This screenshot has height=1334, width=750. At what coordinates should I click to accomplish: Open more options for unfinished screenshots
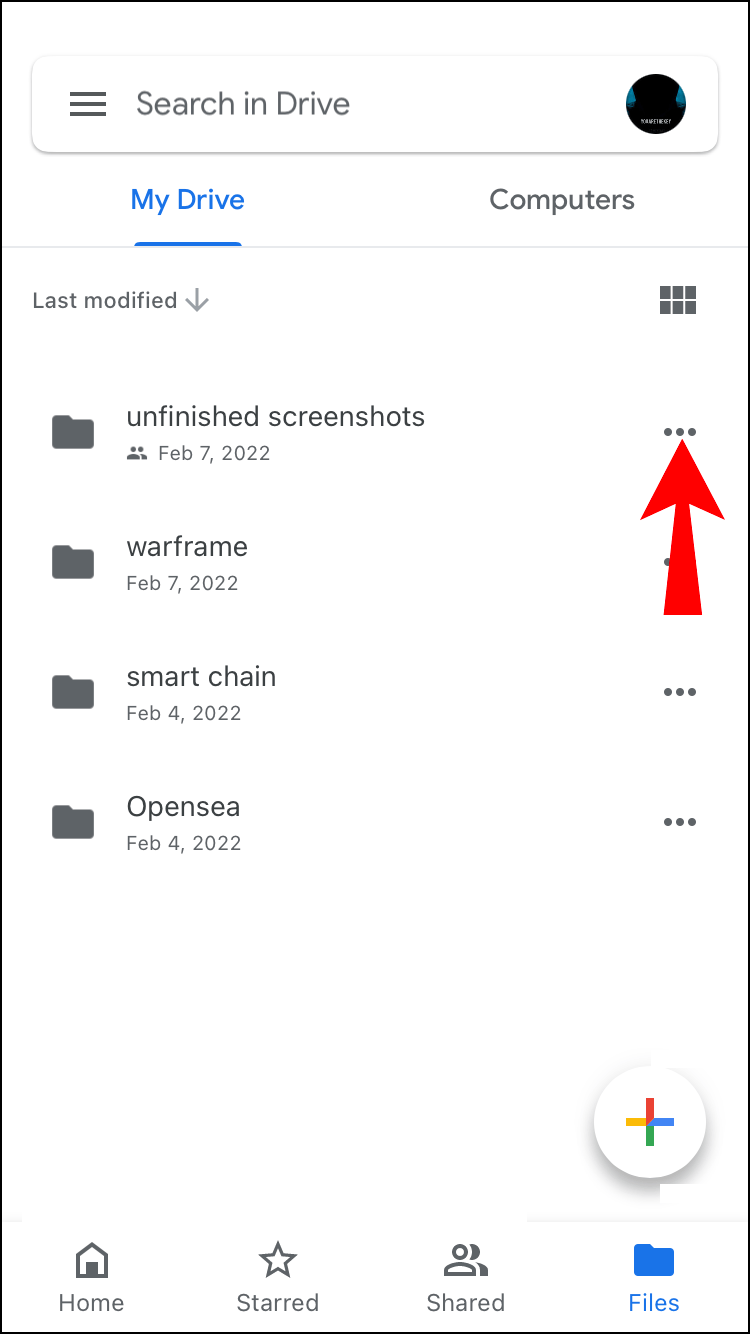click(680, 432)
